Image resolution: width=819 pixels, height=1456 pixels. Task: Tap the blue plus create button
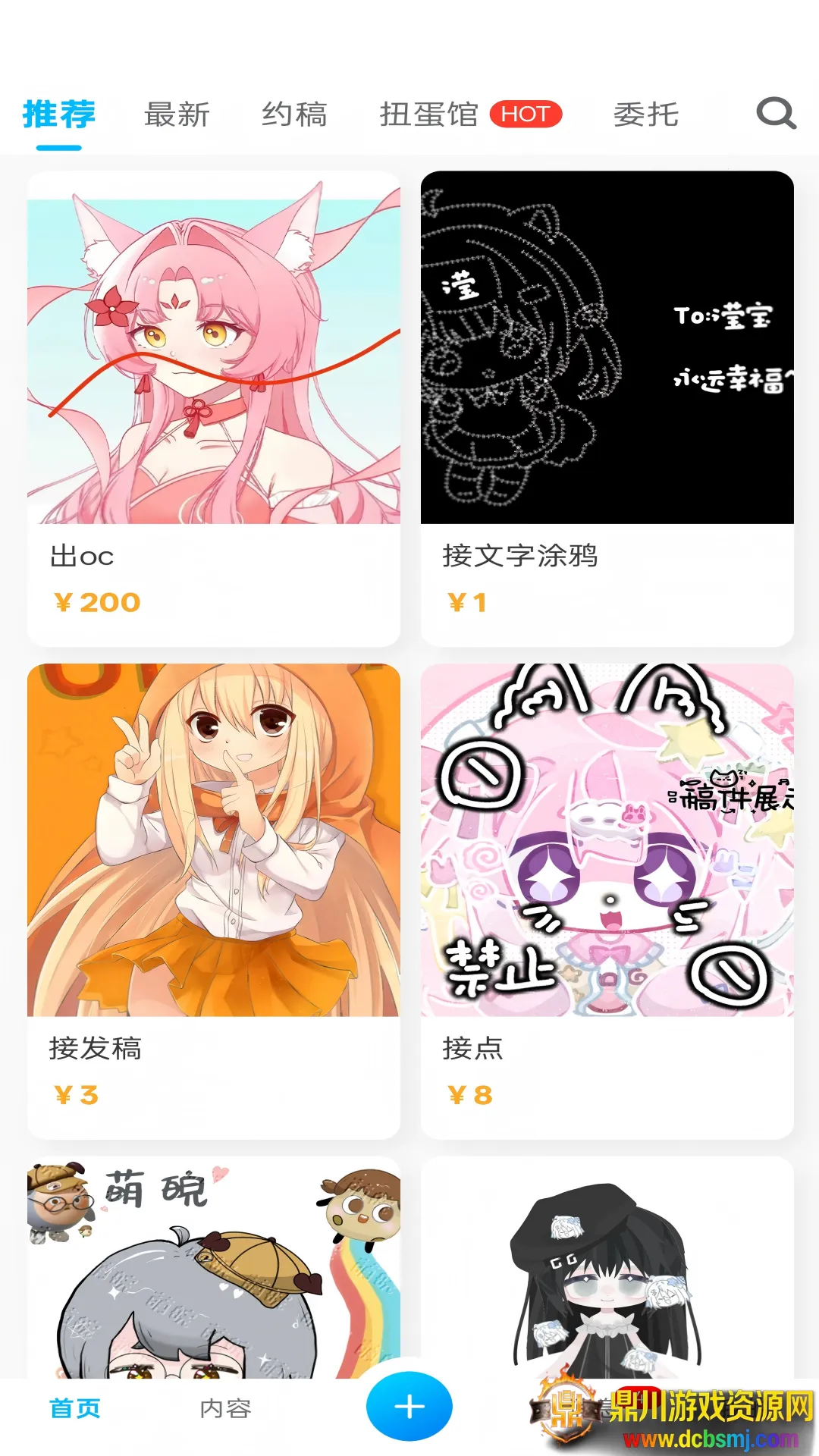pyautogui.click(x=409, y=1407)
